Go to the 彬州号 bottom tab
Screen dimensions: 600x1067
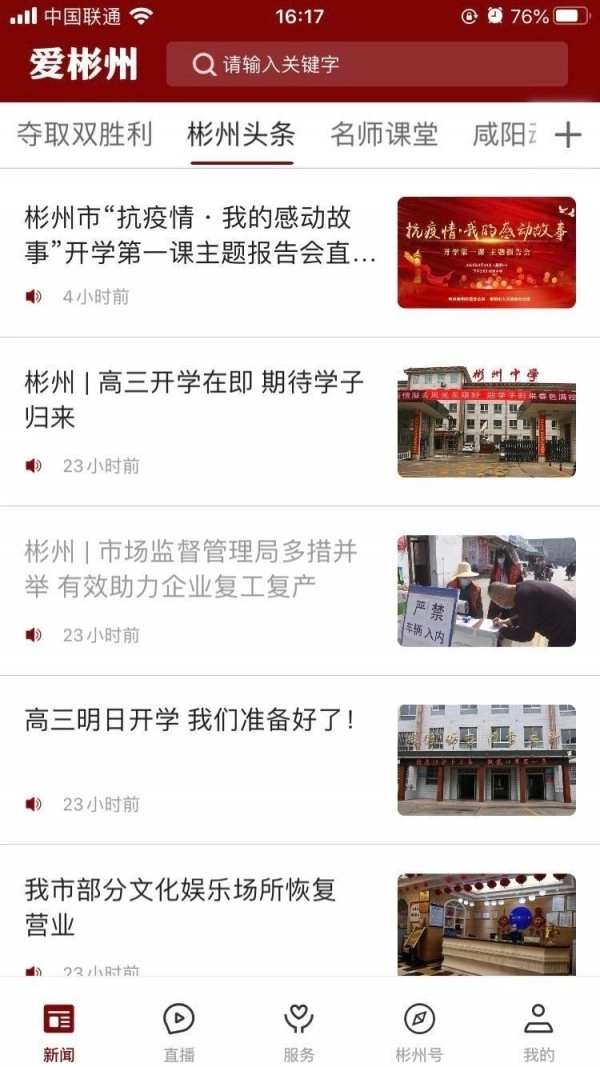tap(419, 1032)
